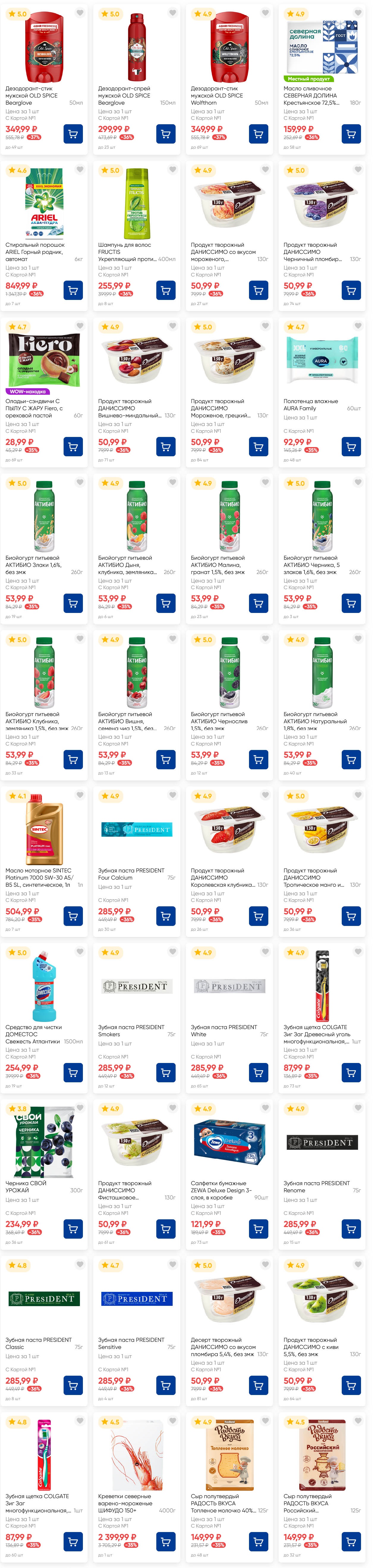Screen dimensions: 375x1568
Task: Favorite PRESIDENT Sensitive toothpaste
Action: point(172,1264)
